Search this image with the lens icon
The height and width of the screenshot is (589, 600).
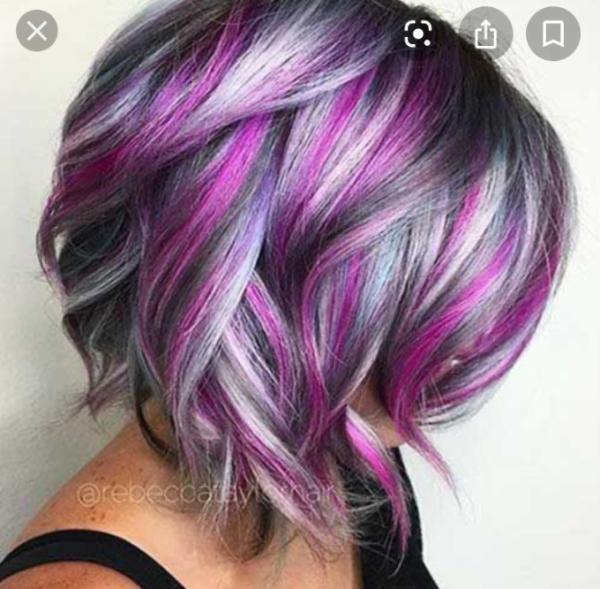[x=417, y=33]
